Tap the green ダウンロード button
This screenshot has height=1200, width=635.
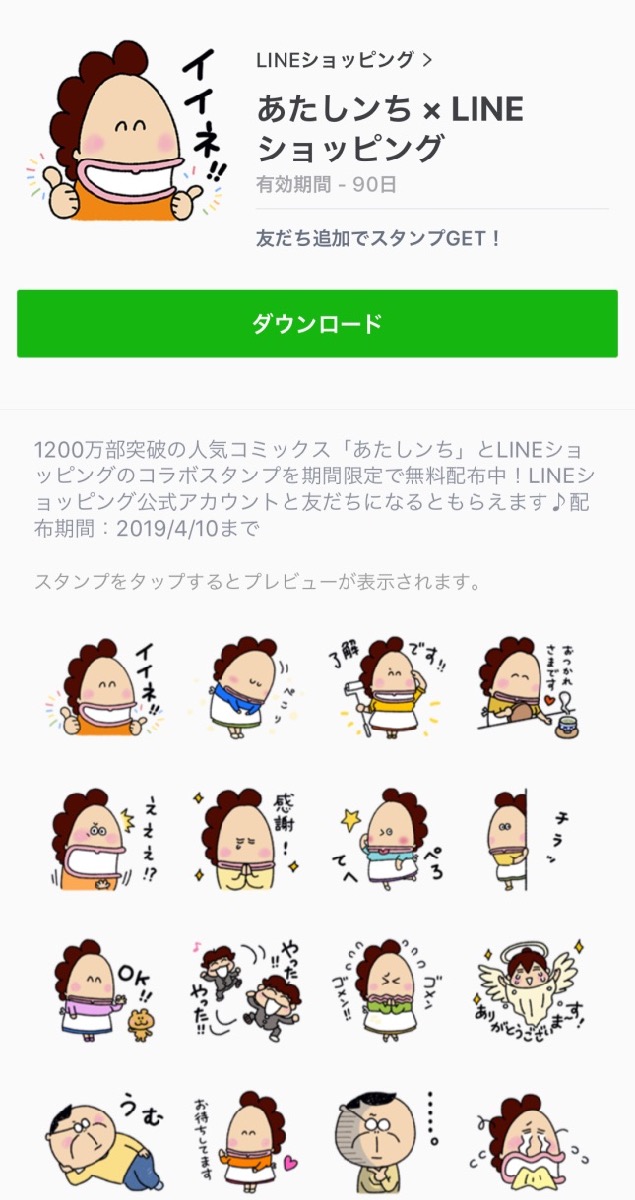coord(317,324)
